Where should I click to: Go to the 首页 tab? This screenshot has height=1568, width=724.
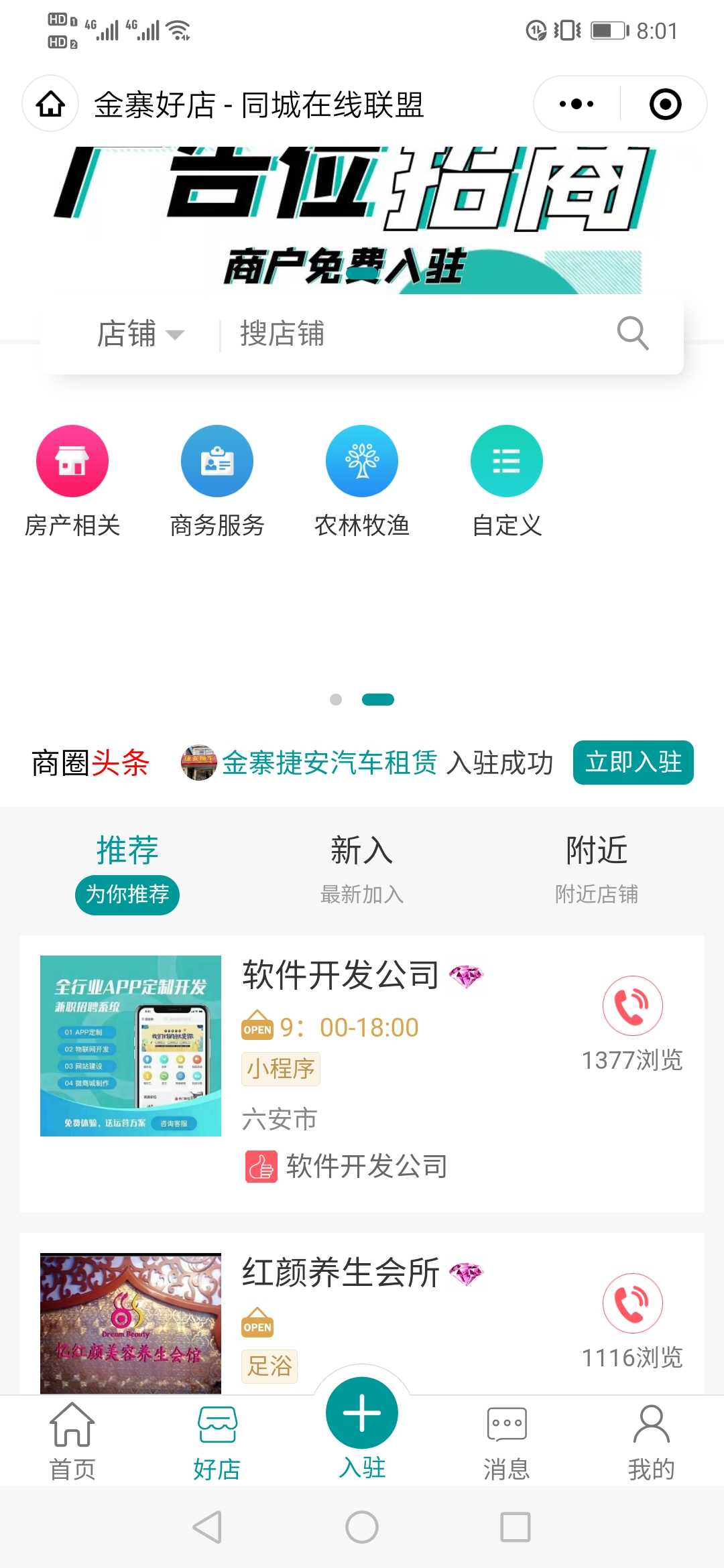pyautogui.click(x=72, y=1441)
